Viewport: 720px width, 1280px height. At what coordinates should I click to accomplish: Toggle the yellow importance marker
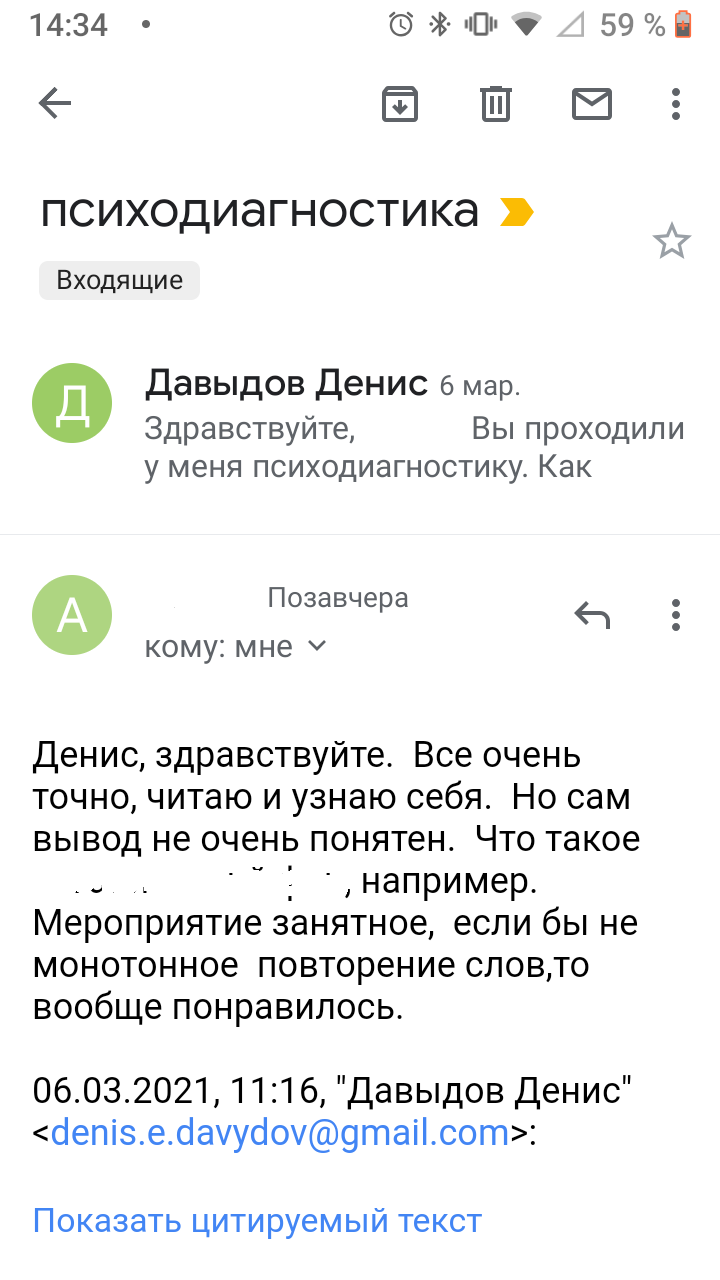517,212
